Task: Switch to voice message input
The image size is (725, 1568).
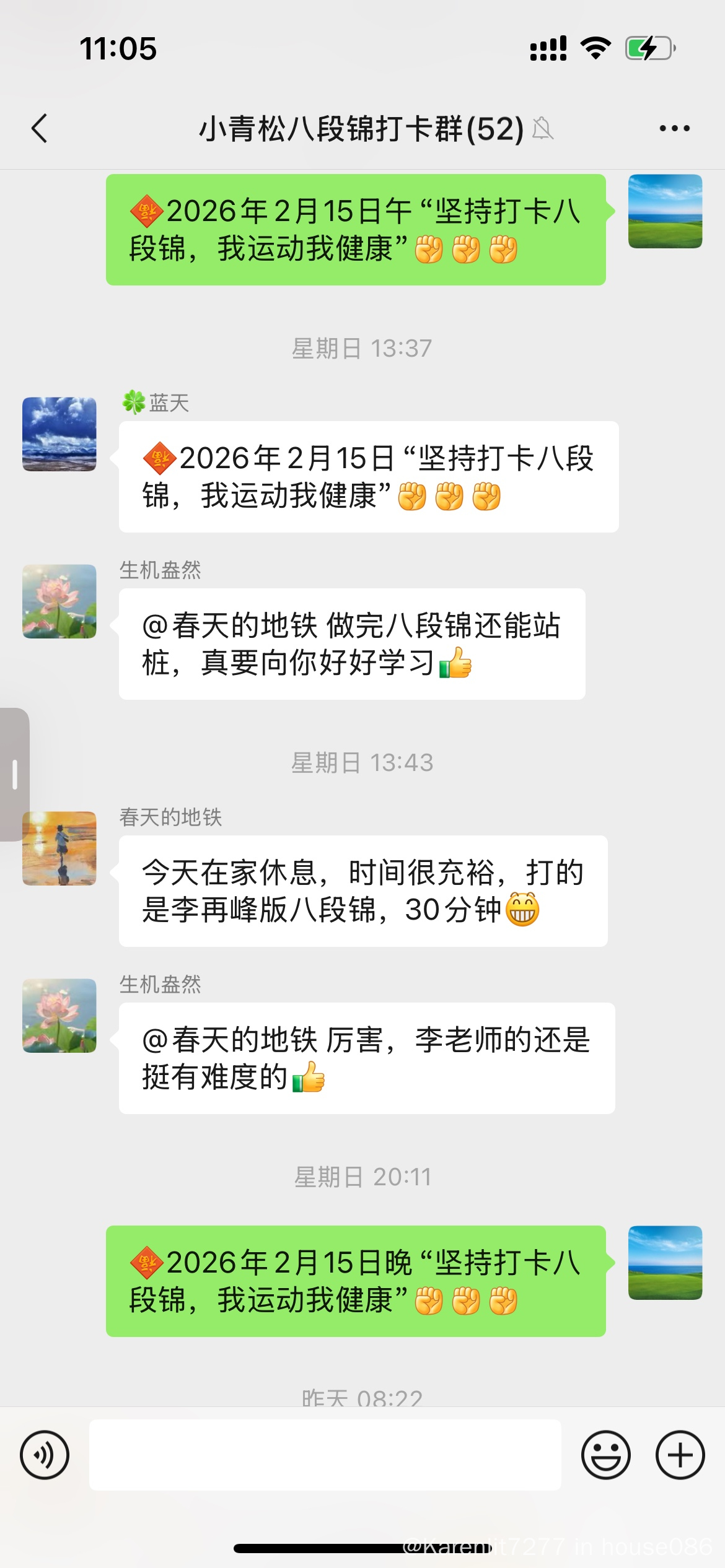Action: tap(45, 1455)
